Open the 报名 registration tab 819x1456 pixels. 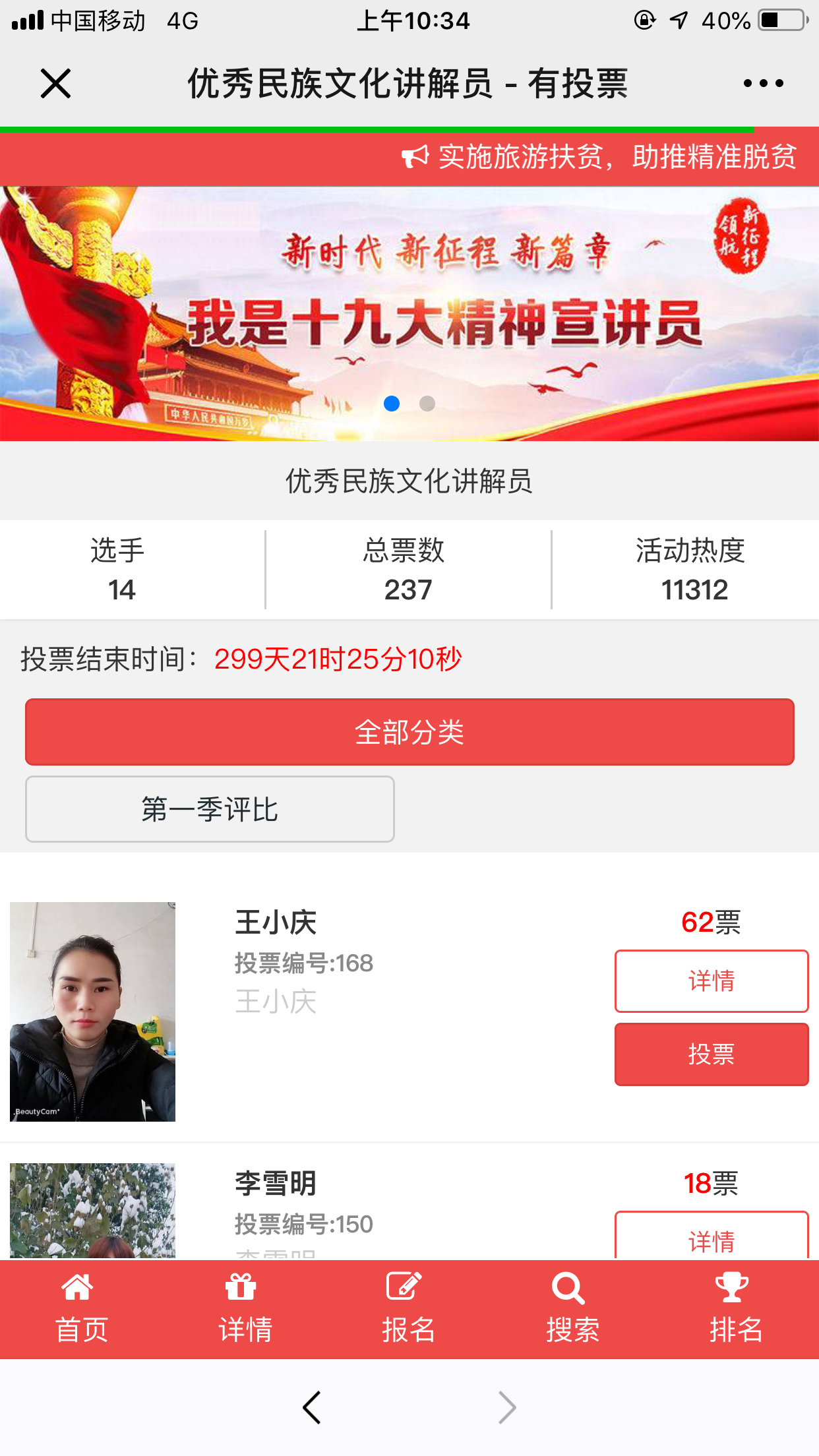pyautogui.click(x=408, y=1309)
